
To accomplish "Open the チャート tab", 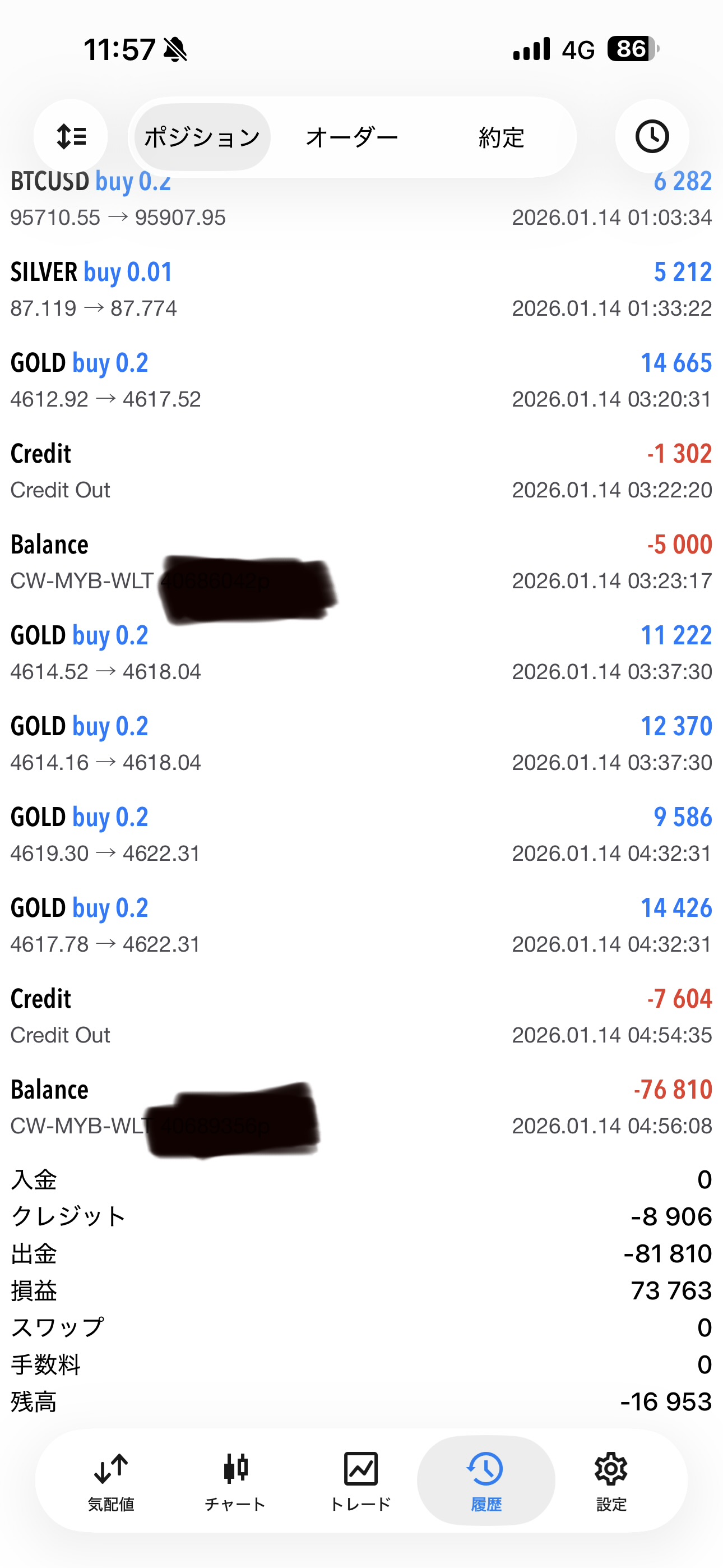I will tap(235, 1481).
